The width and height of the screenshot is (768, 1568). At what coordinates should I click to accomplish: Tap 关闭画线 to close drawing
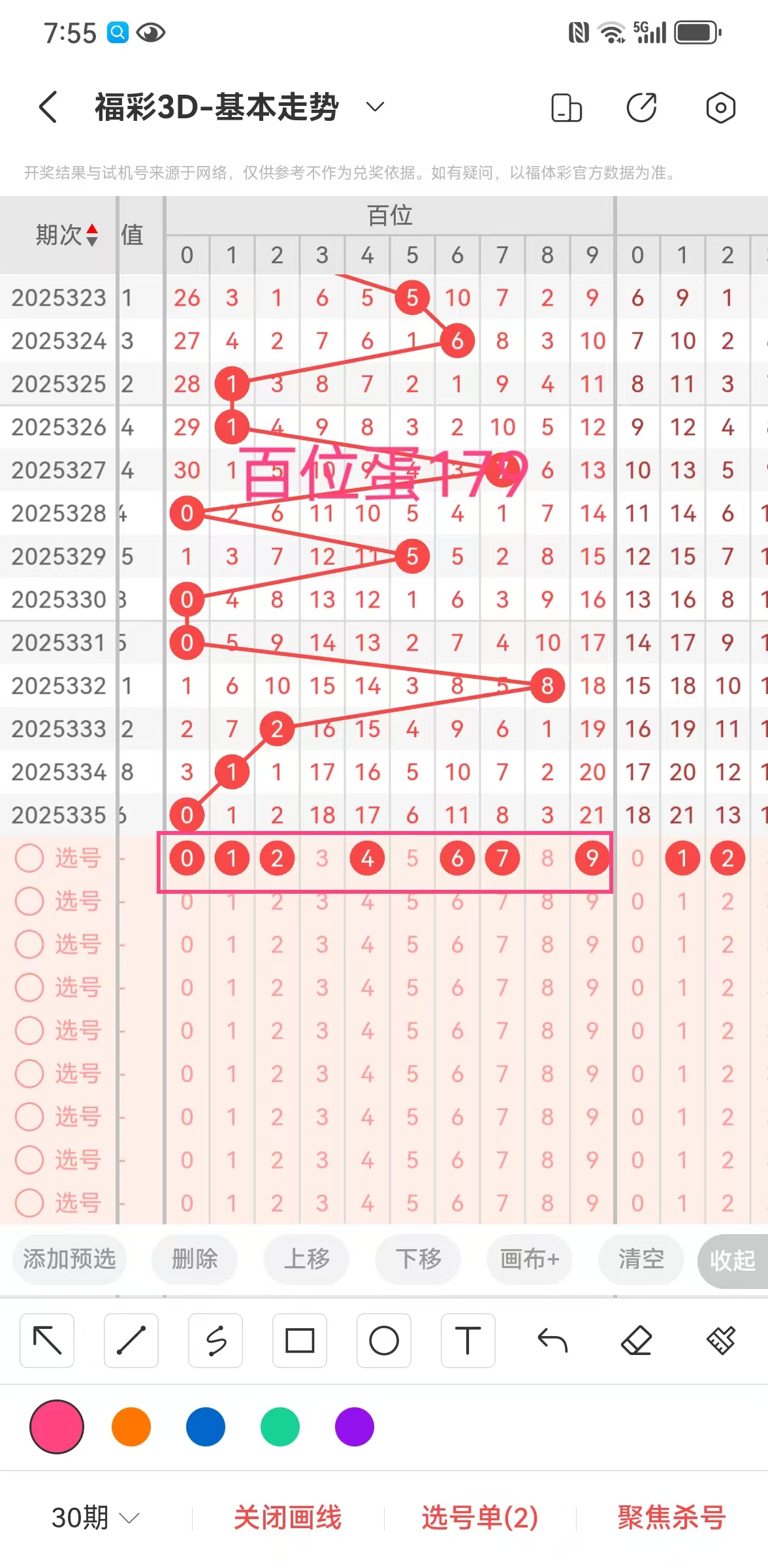[288, 1517]
